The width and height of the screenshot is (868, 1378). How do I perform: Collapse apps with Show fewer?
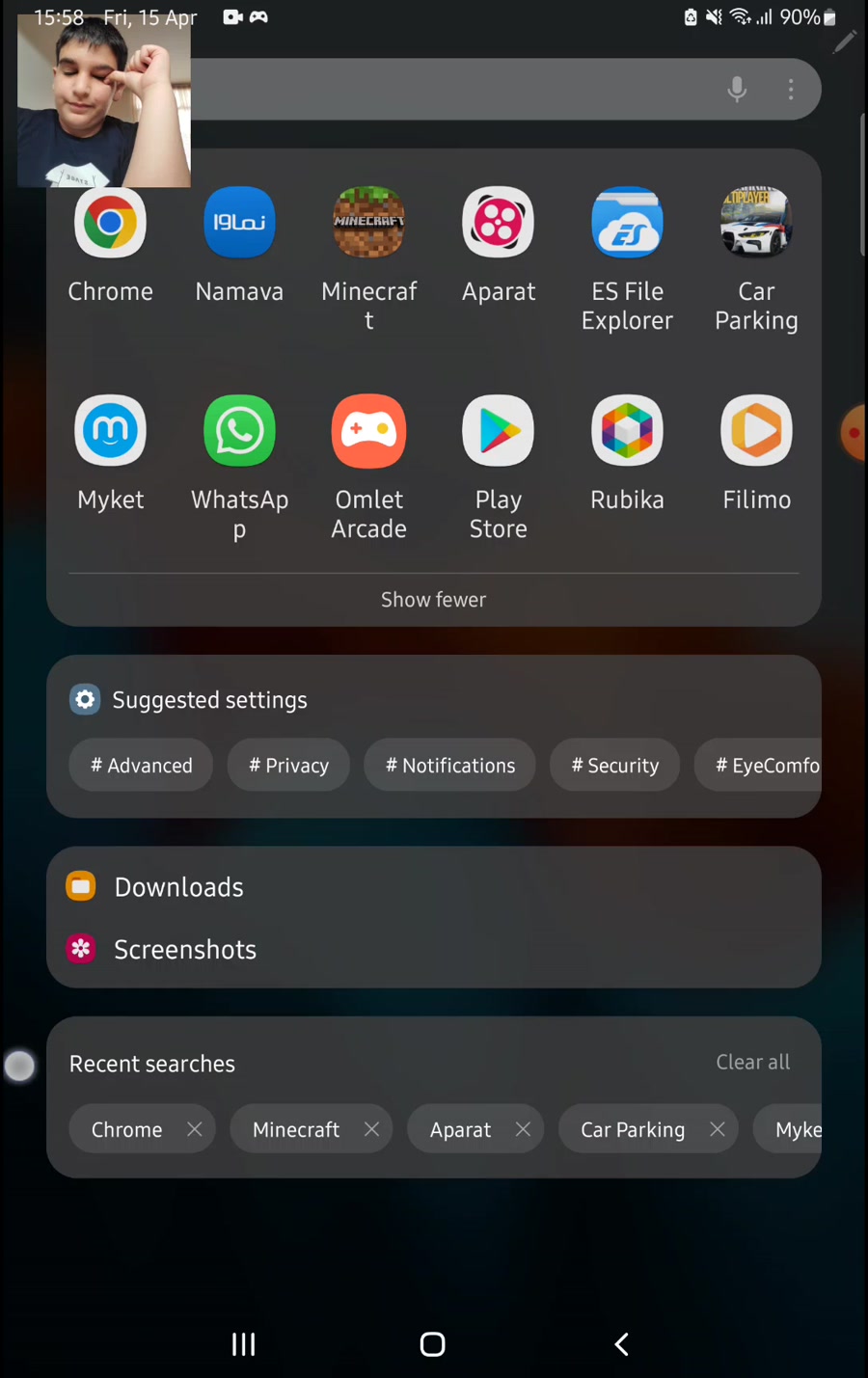(433, 600)
